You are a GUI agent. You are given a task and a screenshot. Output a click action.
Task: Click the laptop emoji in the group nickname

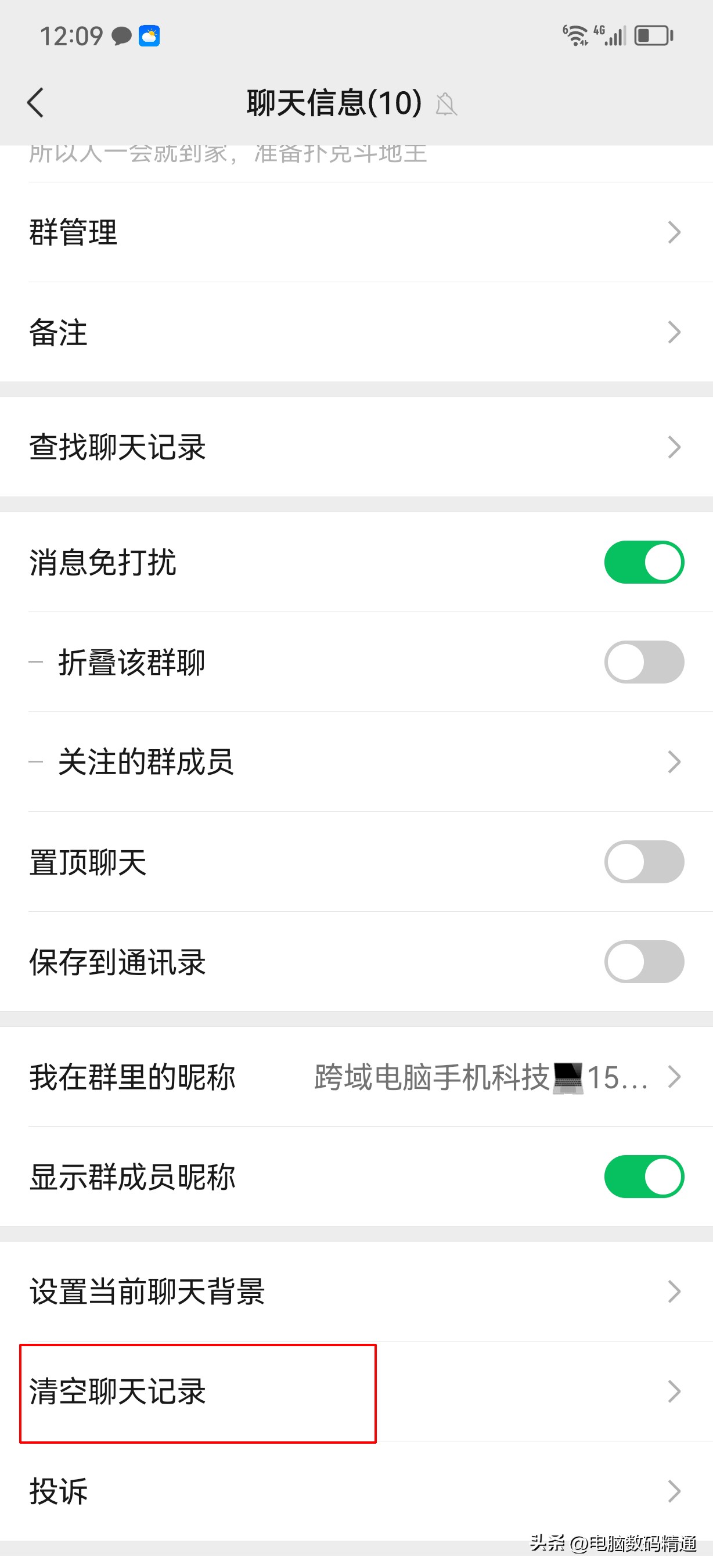(568, 1077)
